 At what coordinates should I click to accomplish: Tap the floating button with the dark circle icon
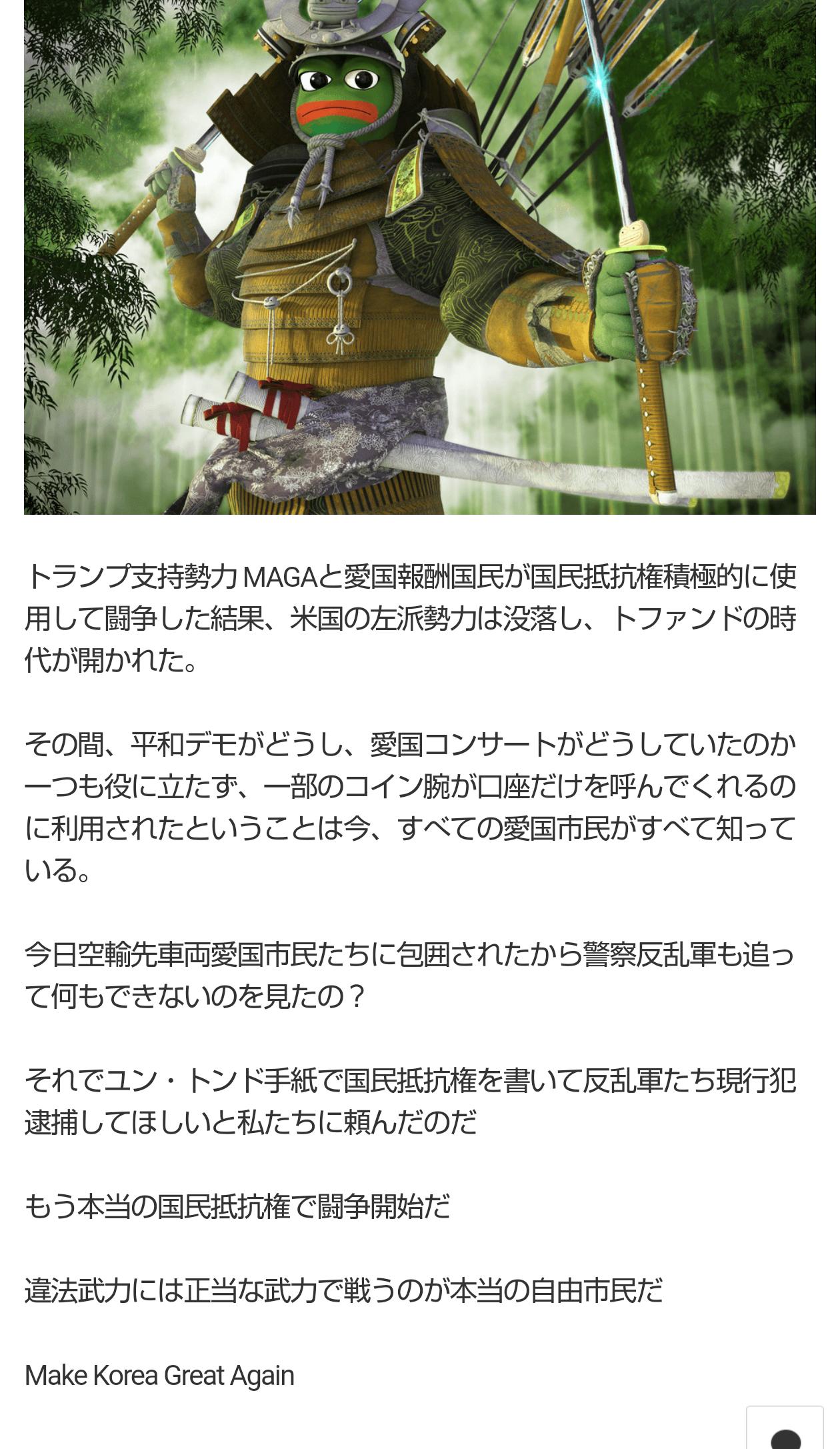785,1430
